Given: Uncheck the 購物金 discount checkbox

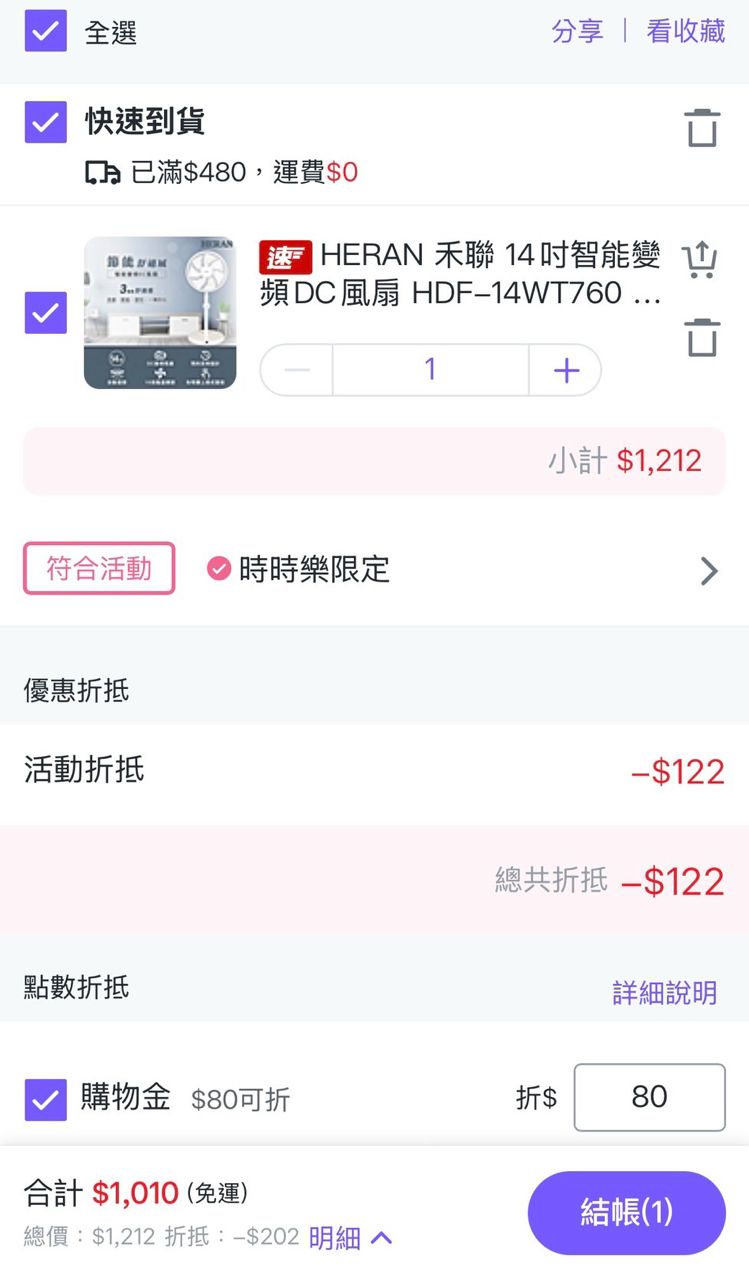Looking at the screenshot, I should pos(45,1099).
